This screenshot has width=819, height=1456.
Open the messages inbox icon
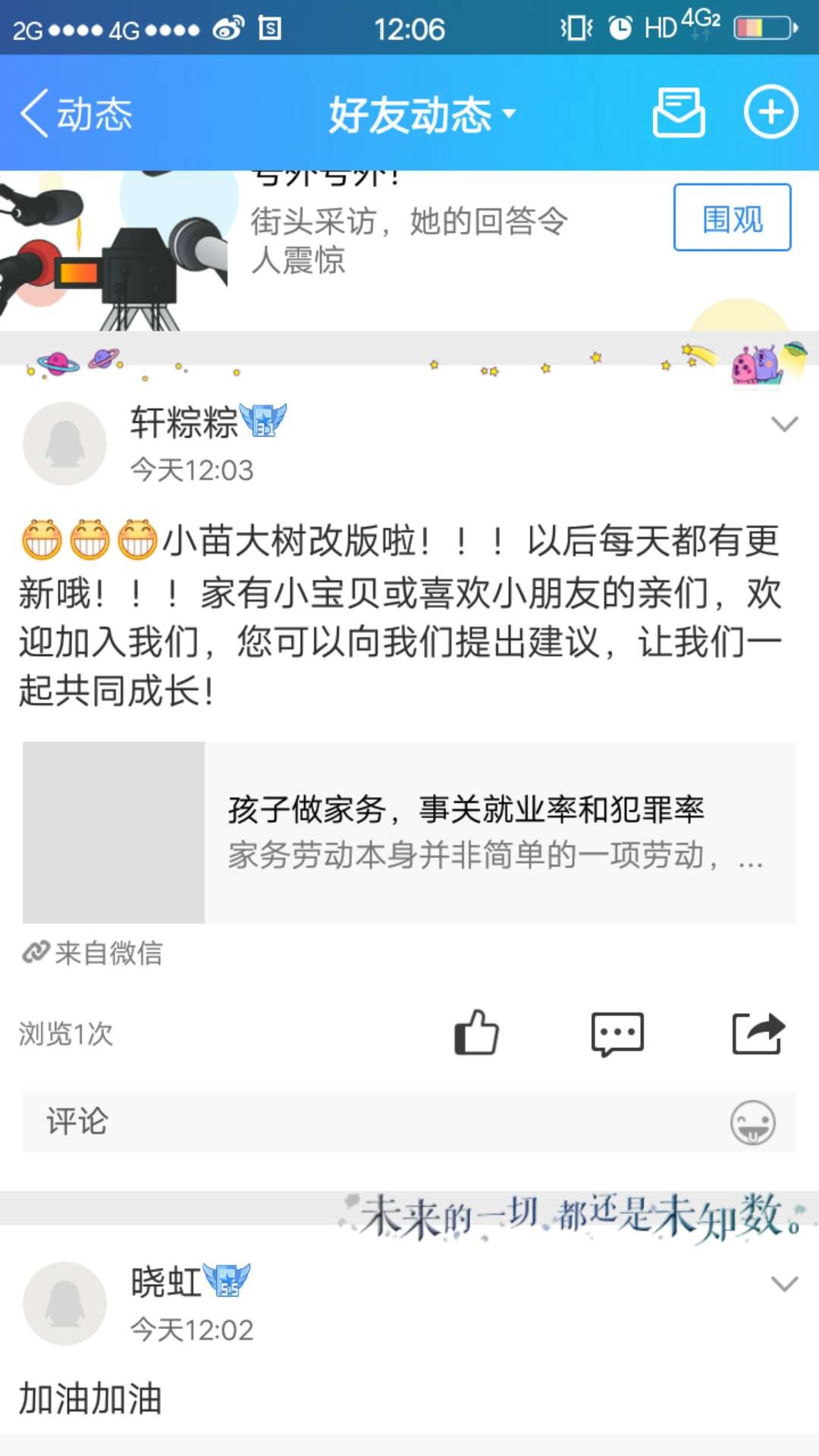coord(679,113)
